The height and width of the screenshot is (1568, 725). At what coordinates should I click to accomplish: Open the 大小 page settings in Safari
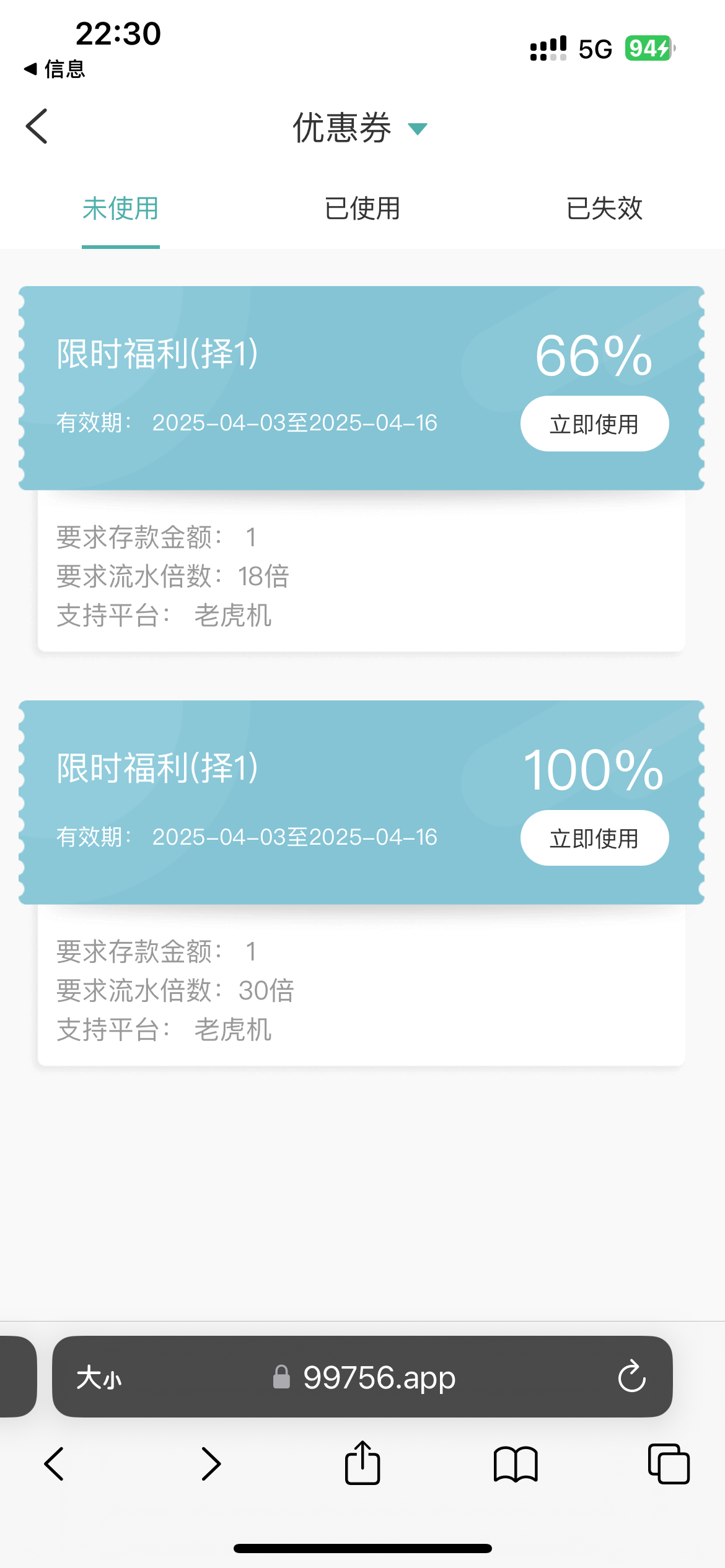(x=99, y=1379)
